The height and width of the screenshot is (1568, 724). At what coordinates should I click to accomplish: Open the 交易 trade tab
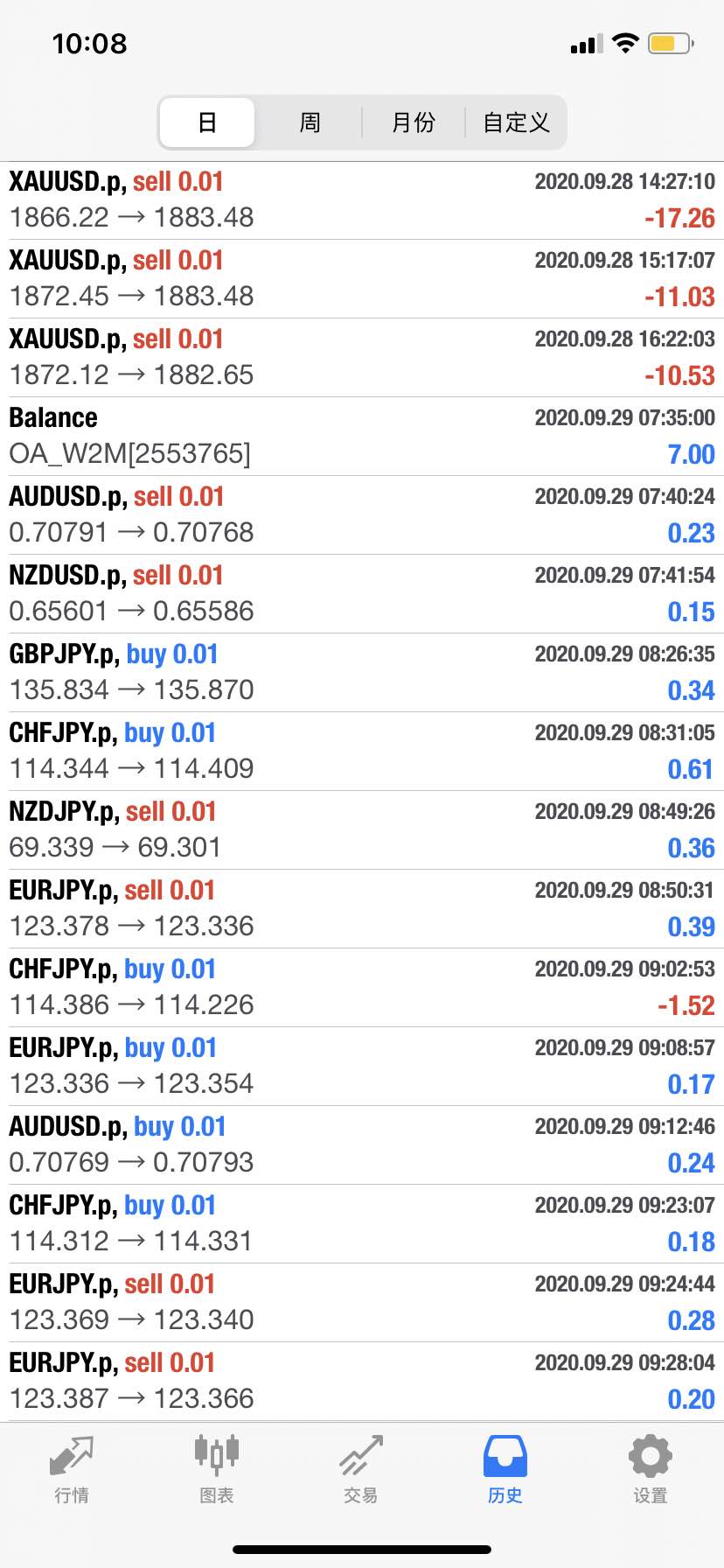click(361, 1469)
